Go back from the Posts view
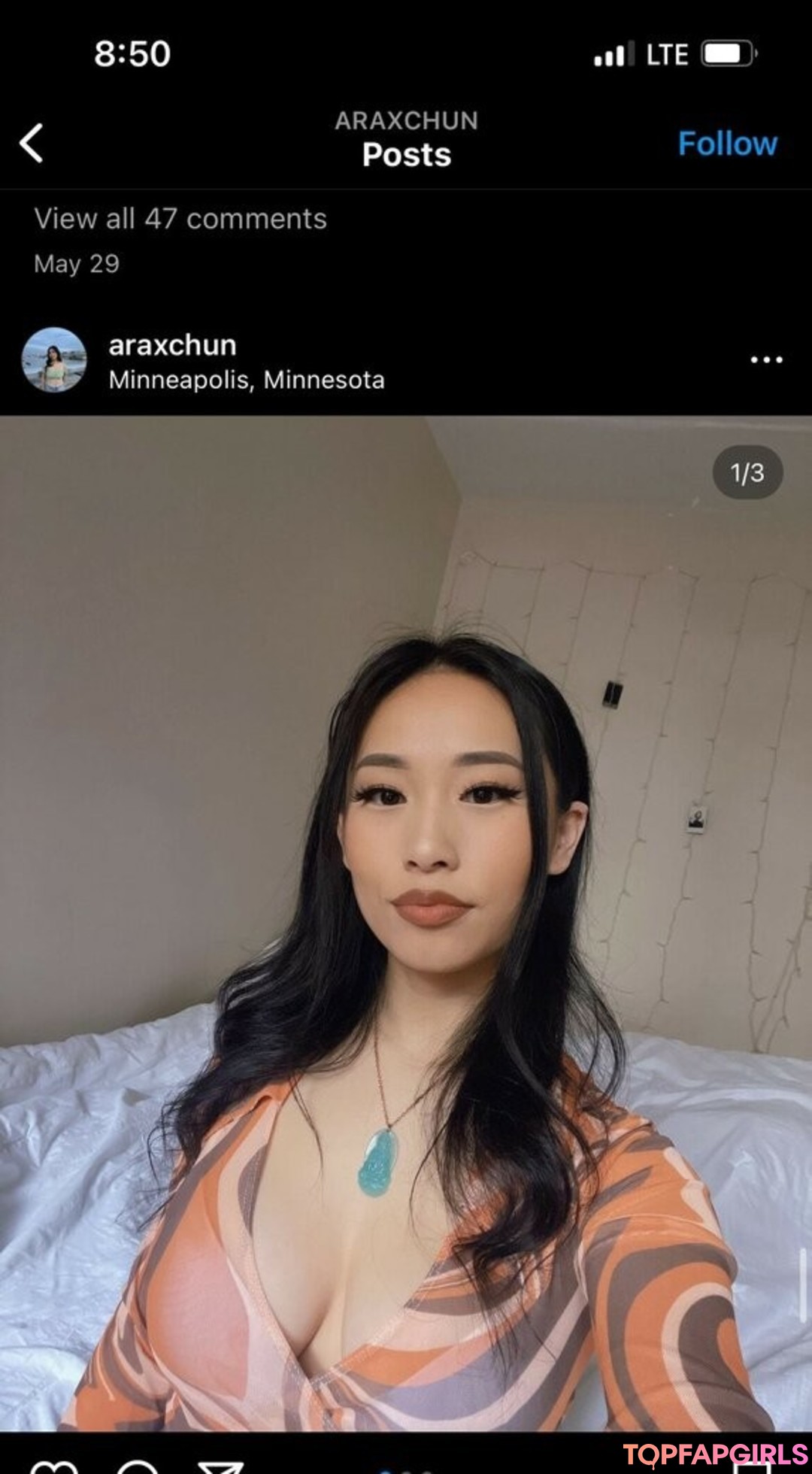Screen dimensions: 812x1474 pyautogui.click(x=32, y=143)
